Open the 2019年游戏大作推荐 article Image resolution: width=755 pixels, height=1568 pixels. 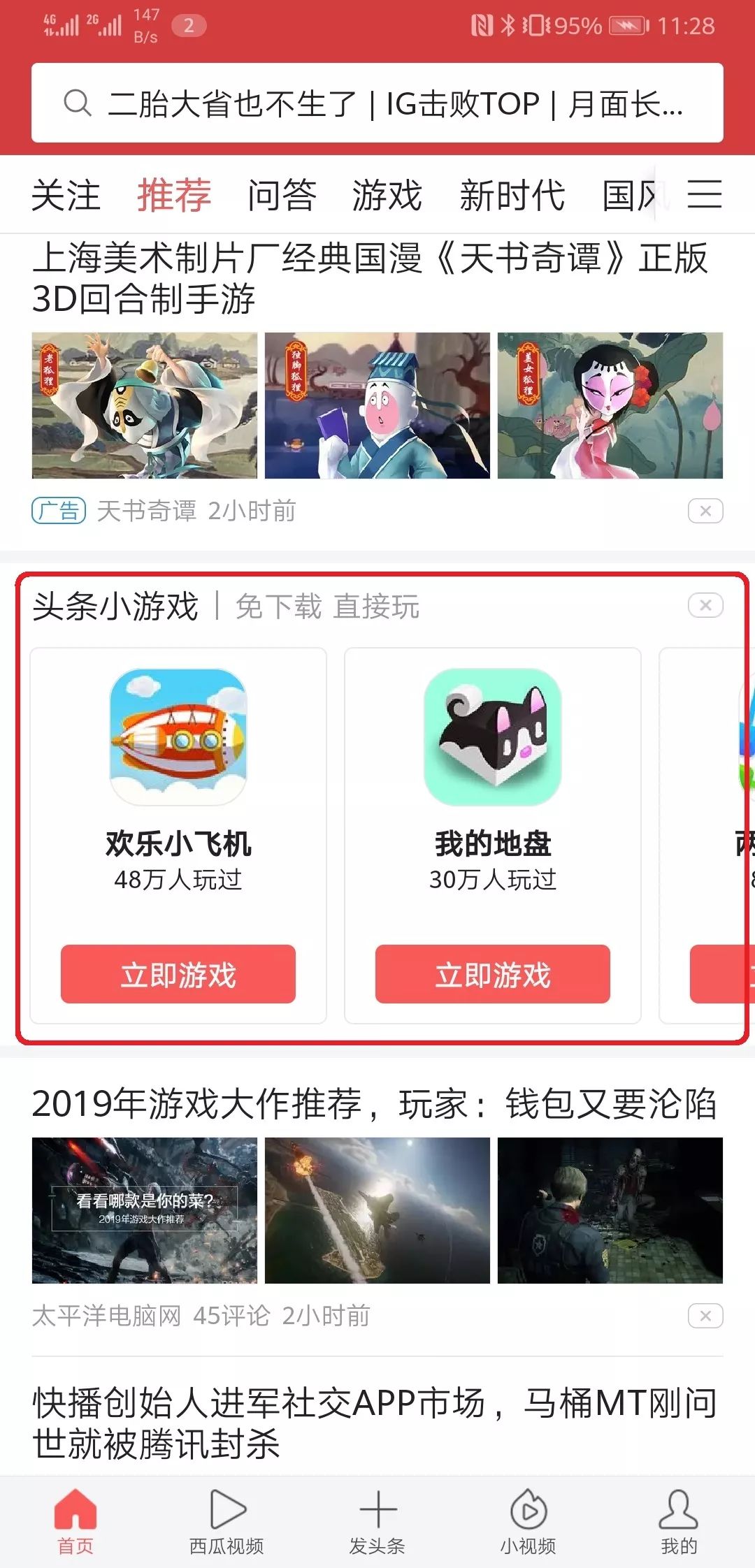(x=374, y=1105)
